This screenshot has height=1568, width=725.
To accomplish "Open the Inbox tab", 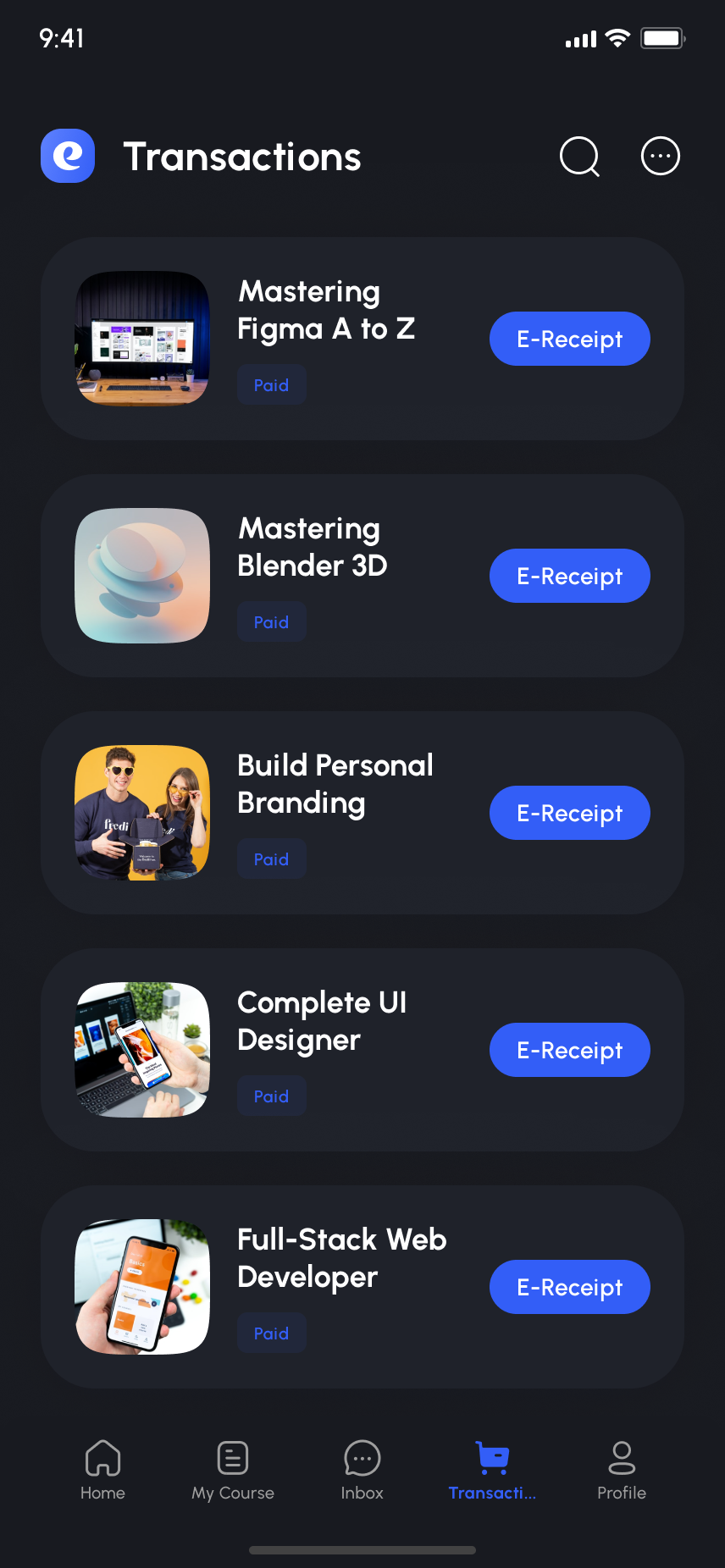I will pyautogui.click(x=362, y=1470).
